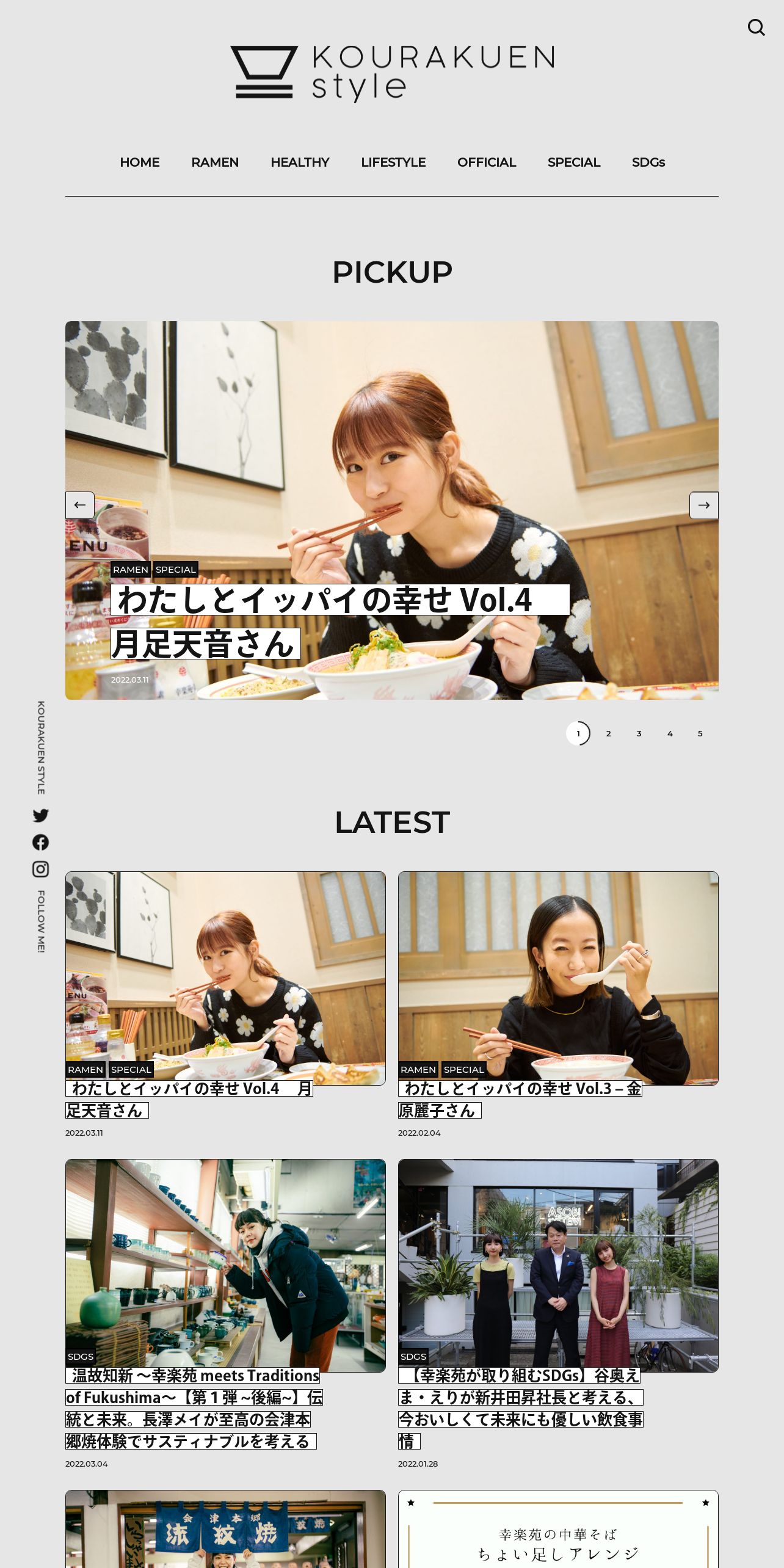Open the RAMEN category
Screen dimensions: 784x1568
(215, 162)
